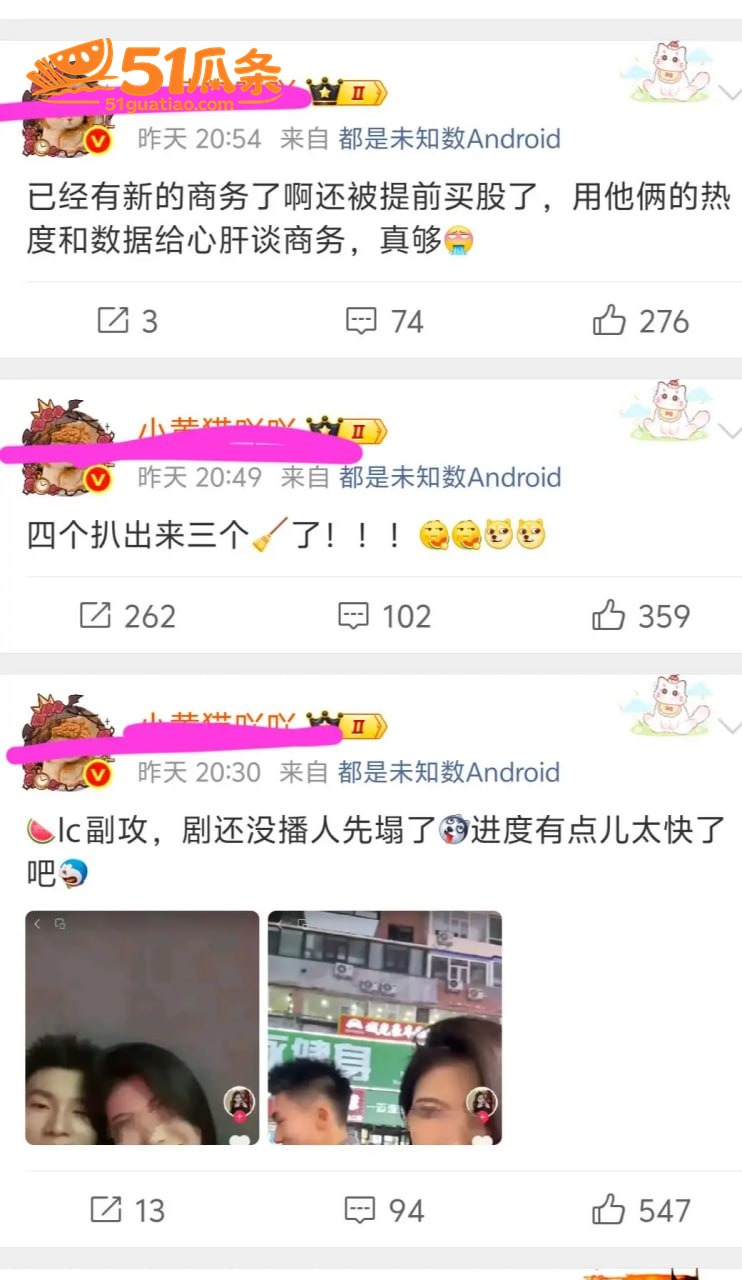Expand the options chevron on the 20:49 post
This screenshot has width=742, height=1280.
731,433
